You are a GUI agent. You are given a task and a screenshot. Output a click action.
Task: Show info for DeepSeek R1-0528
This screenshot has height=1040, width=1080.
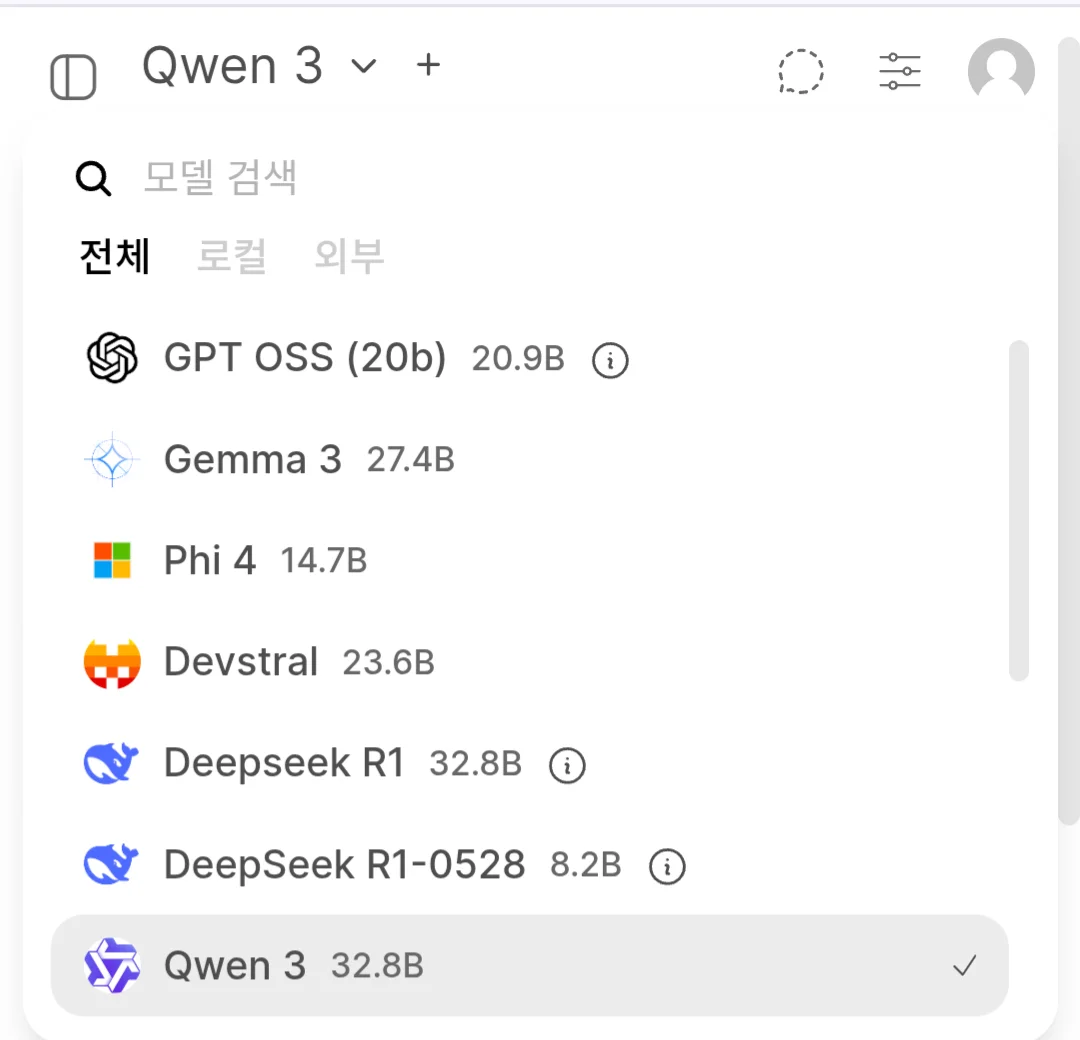(667, 867)
